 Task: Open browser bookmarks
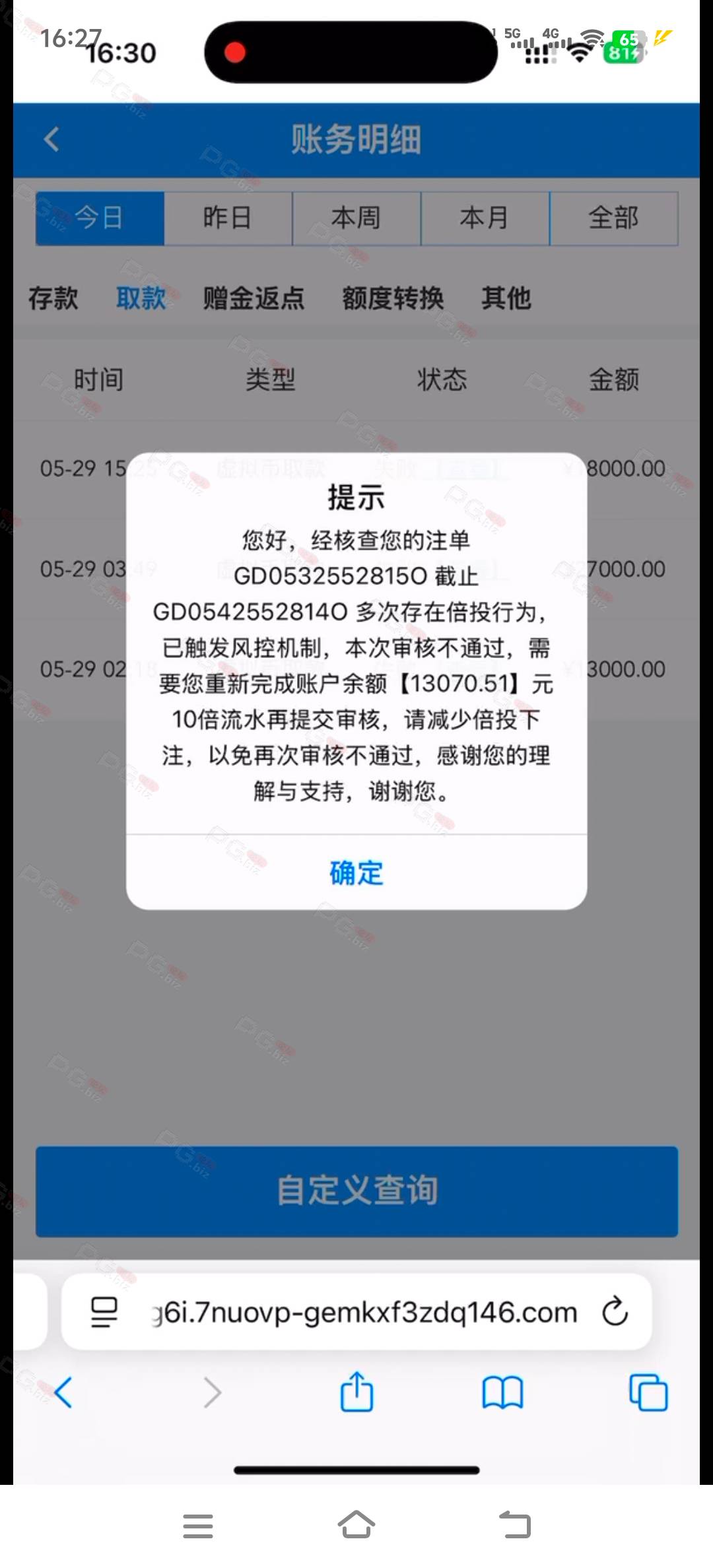pos(502,1392)
